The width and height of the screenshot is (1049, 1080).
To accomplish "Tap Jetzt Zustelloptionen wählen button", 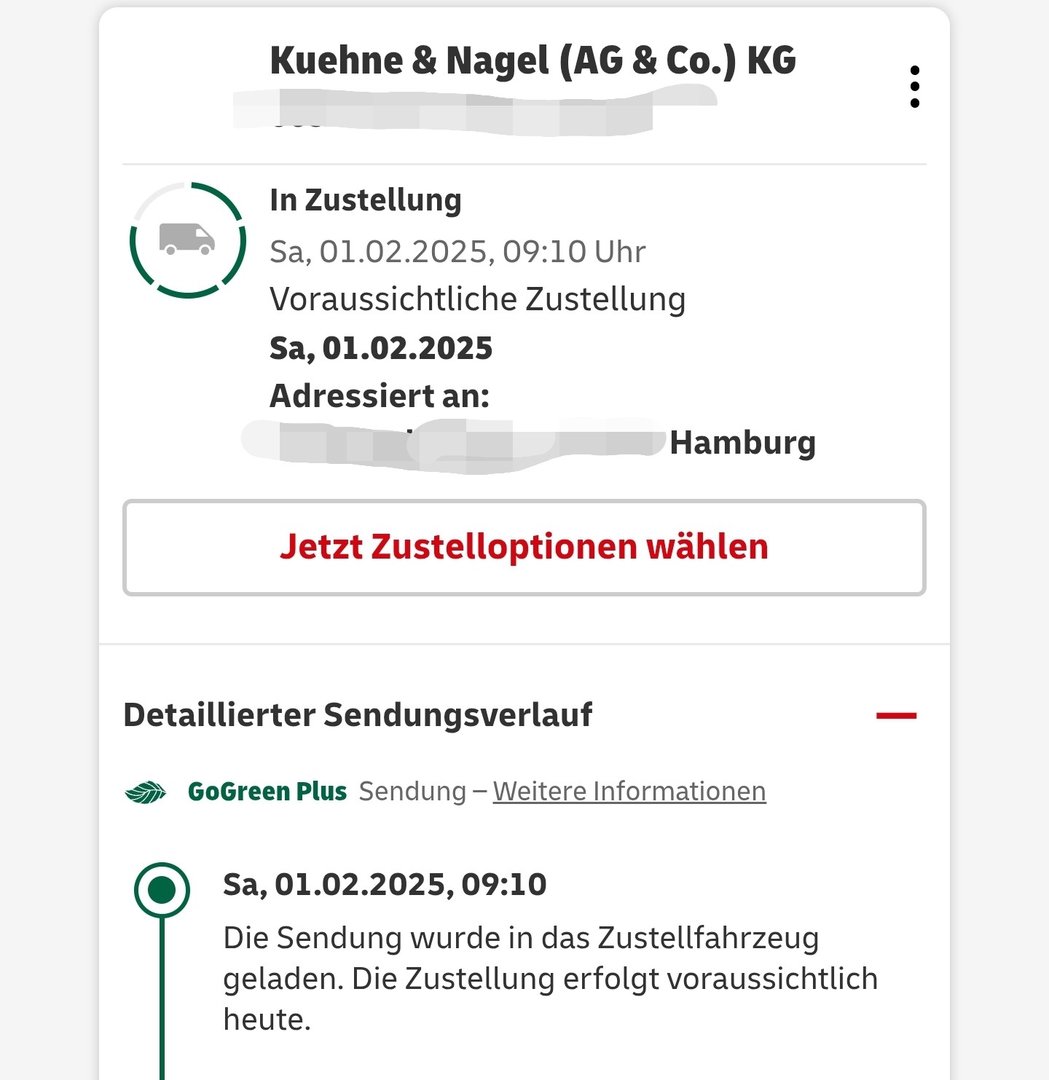I will point(524,547).
